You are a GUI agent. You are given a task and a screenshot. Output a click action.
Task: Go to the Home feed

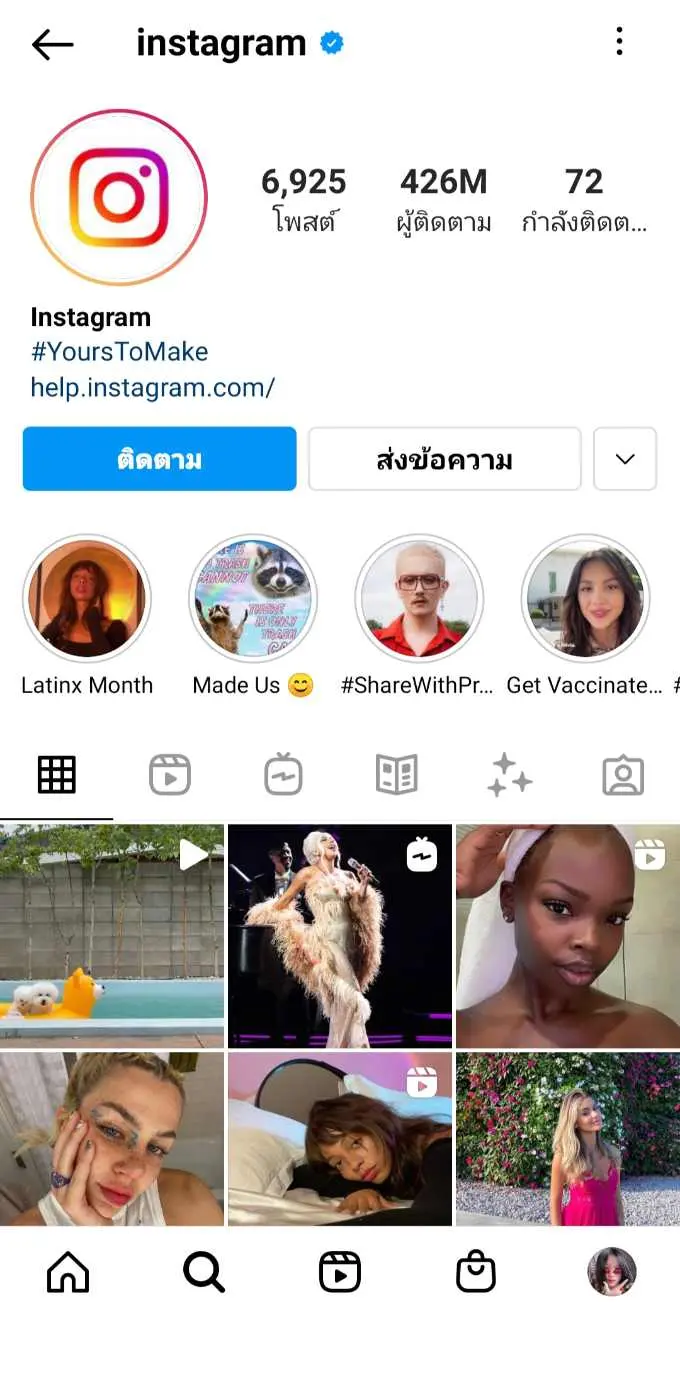click(x=68, y=1272)
